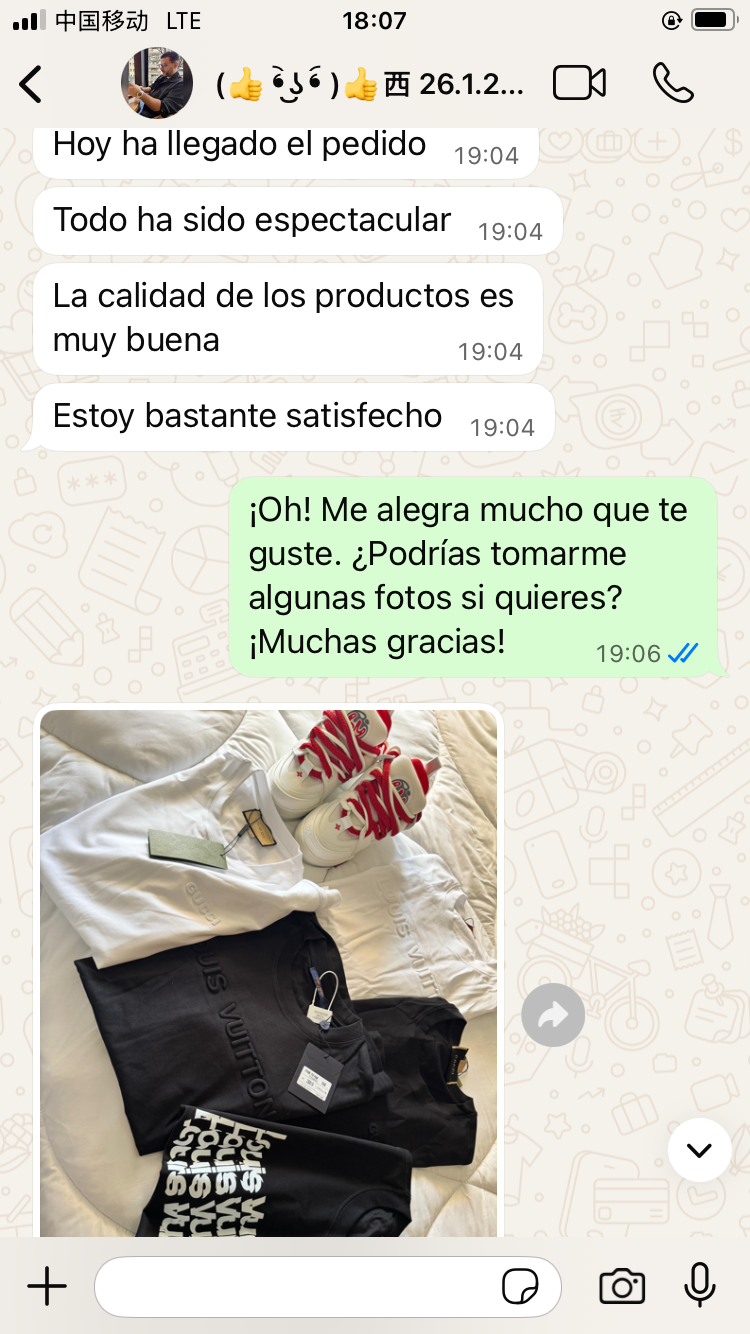This screenshot has width=750, height=1334.
Task: Open the camera to take a photo
Action: tap(622, 1286)
